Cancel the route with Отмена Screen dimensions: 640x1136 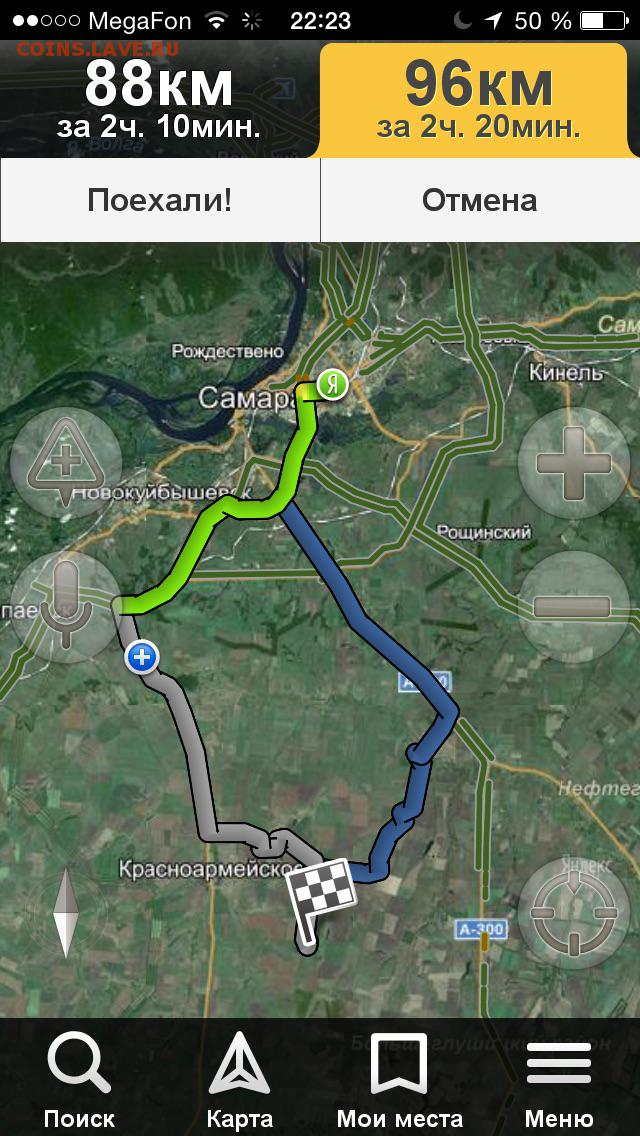(x=480, y=200)
